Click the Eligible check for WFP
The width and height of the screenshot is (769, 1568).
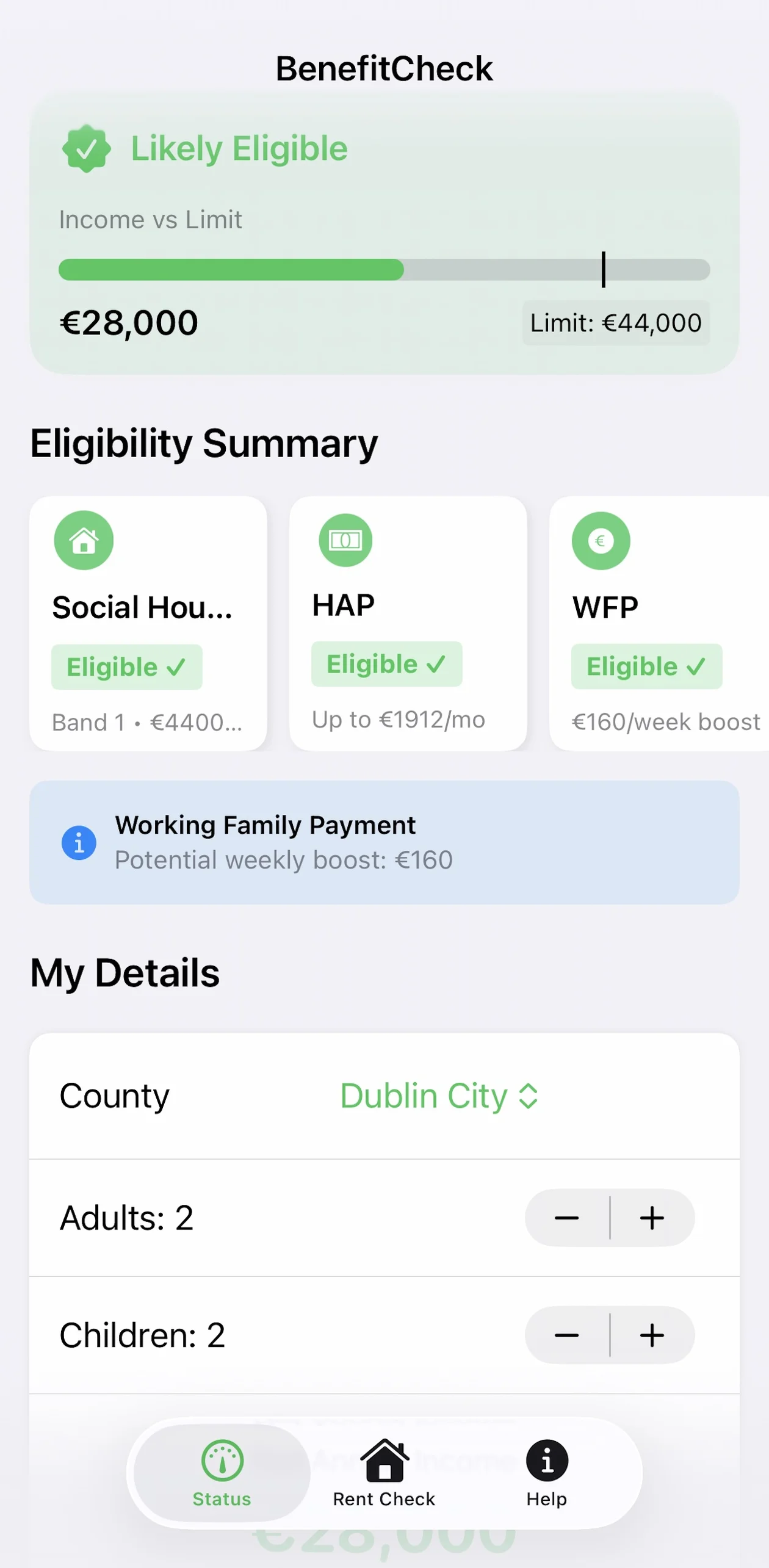pos(646,666)
